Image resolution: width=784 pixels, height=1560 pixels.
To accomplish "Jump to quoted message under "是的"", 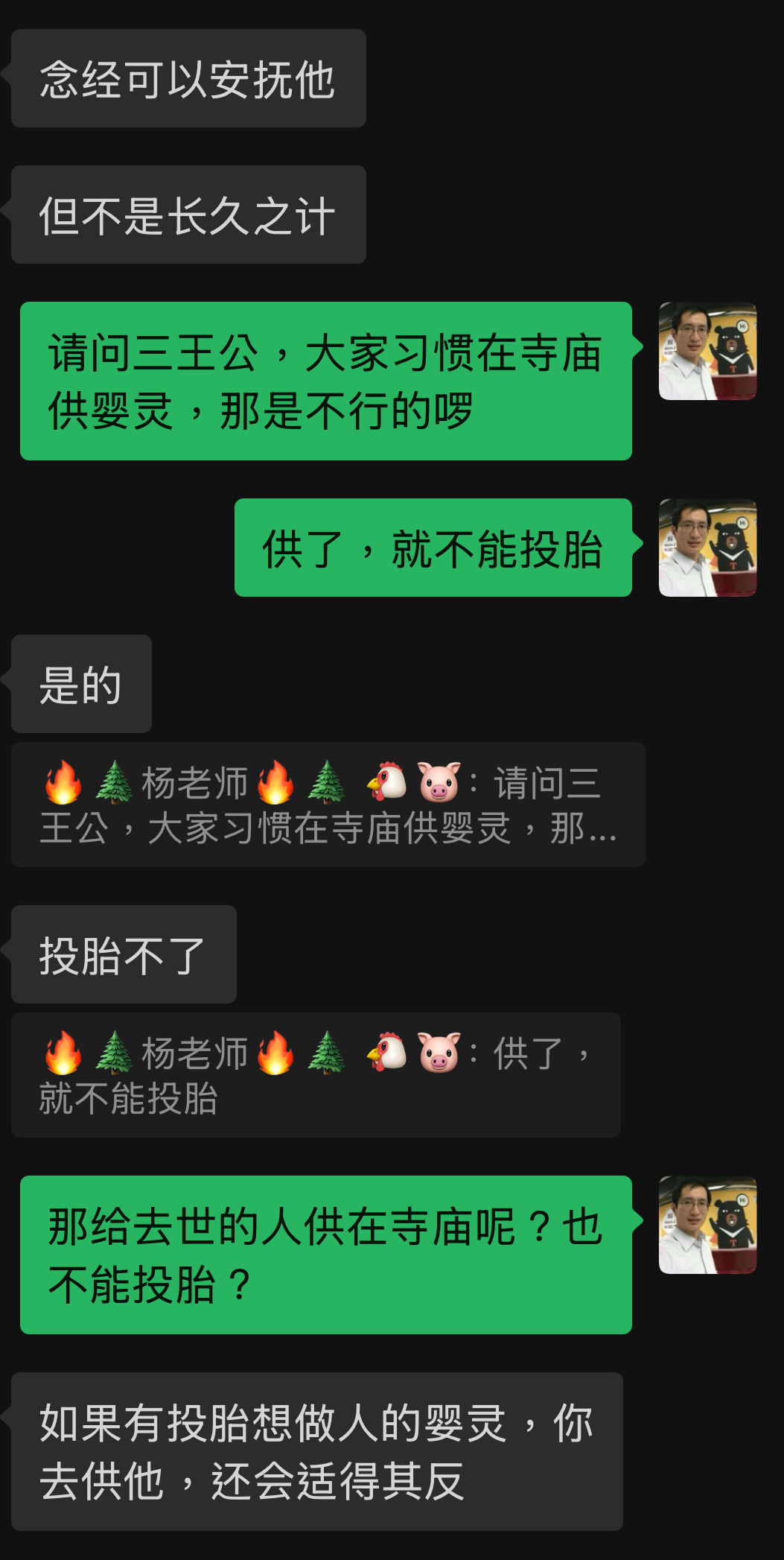I will 328,805.
